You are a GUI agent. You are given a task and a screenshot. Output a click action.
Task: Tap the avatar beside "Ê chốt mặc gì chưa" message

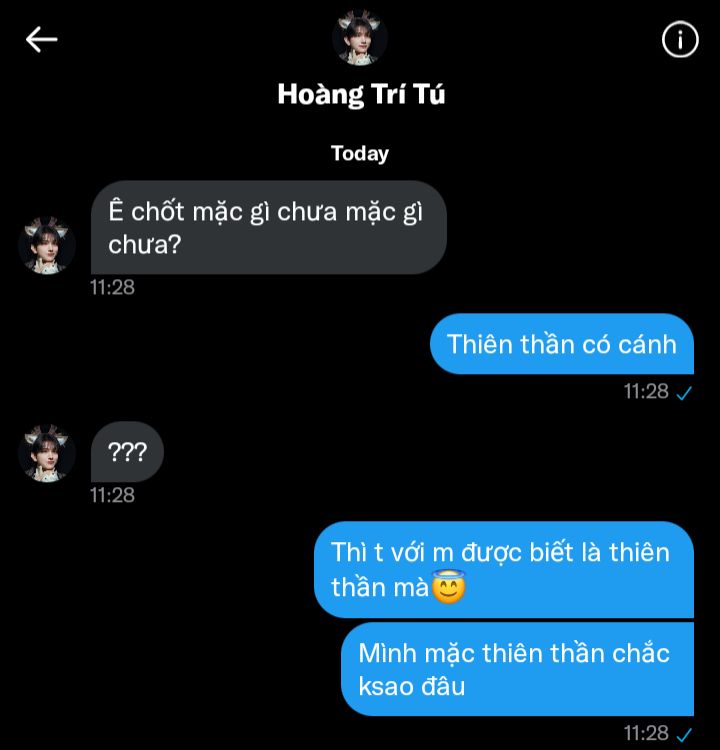click(47, 246)
